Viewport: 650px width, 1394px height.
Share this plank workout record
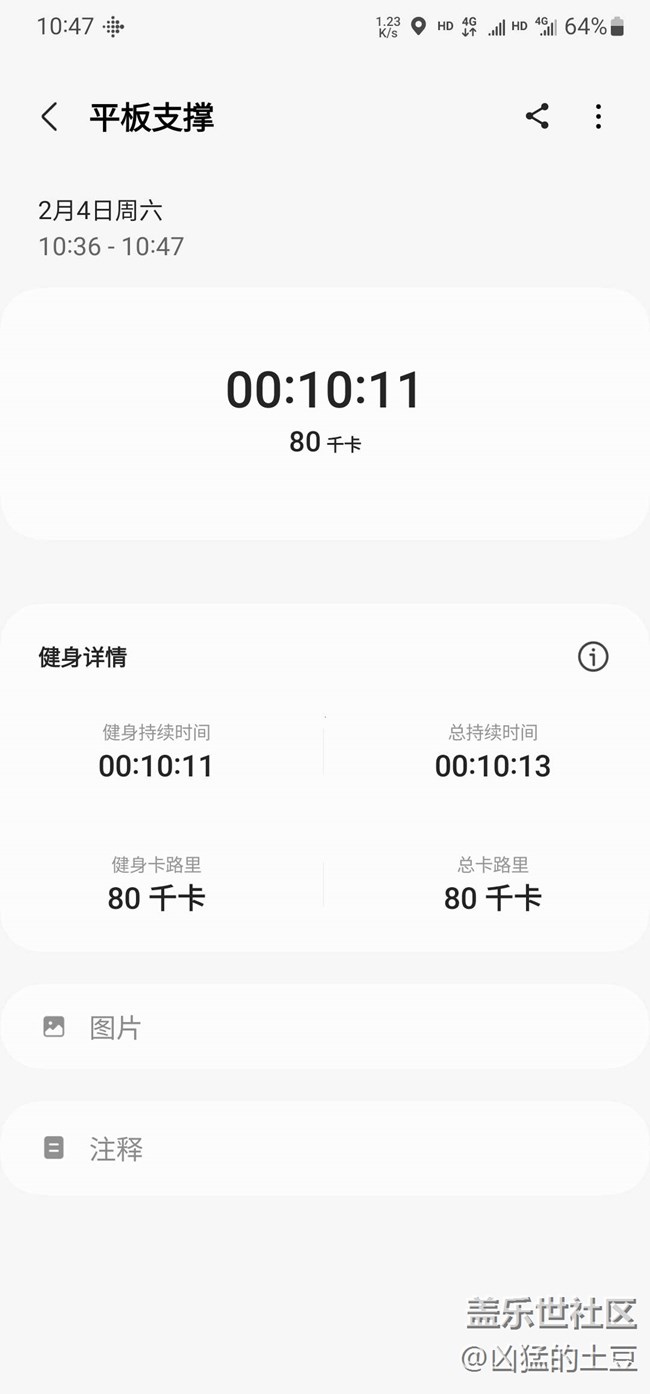click(537, 116)
